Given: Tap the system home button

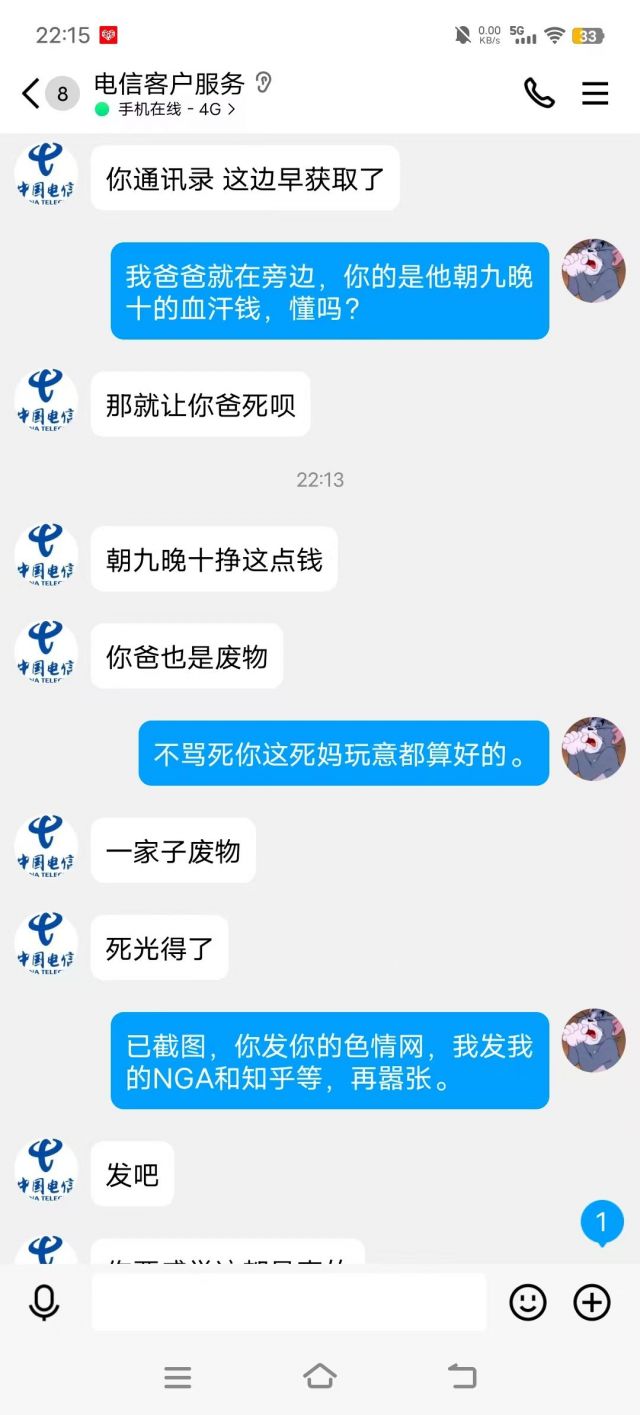Looking at the screenshot, I should tap(320, 1377).
